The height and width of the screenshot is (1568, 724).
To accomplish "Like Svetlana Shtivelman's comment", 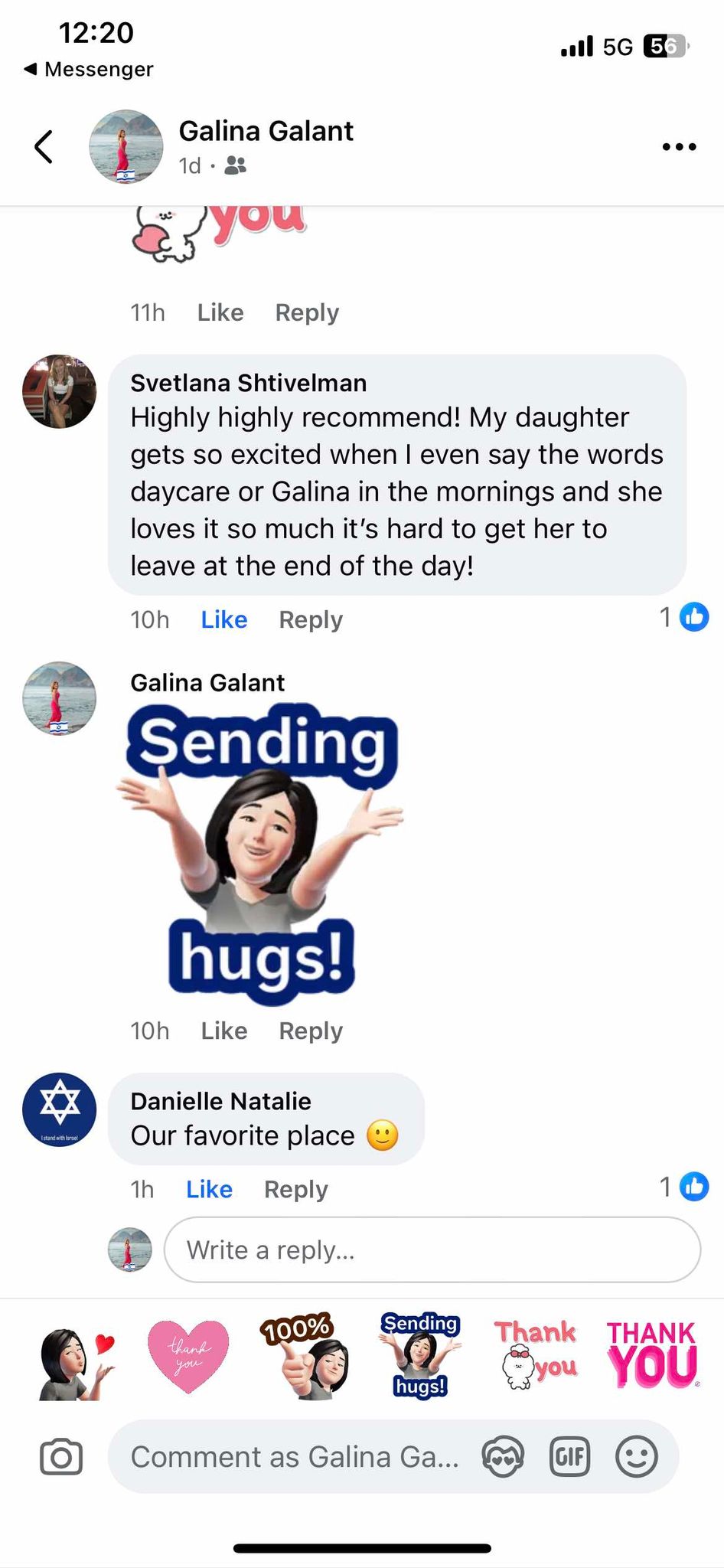I will click(223, 619).
